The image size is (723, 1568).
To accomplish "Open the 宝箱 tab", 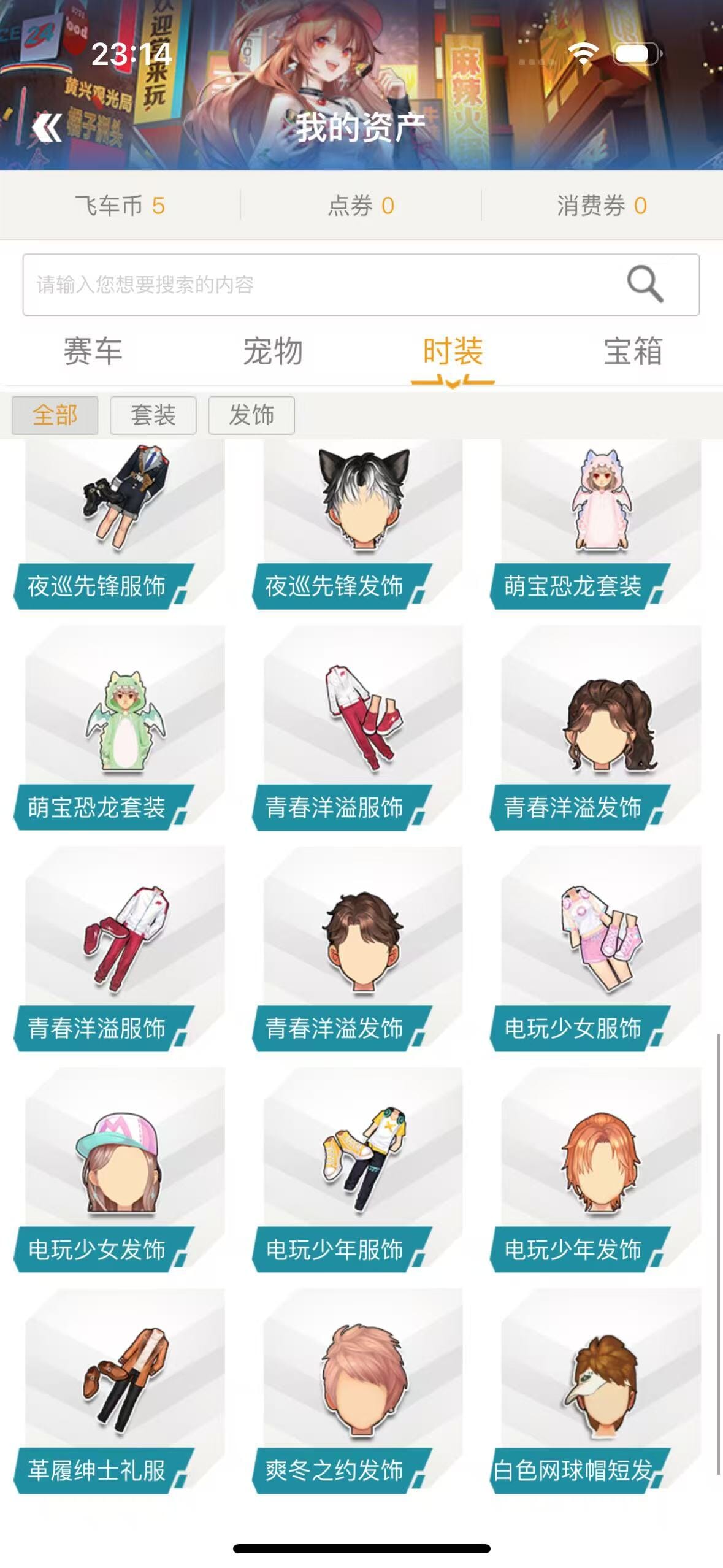I will pyautogui.click(x=633, y=352).
